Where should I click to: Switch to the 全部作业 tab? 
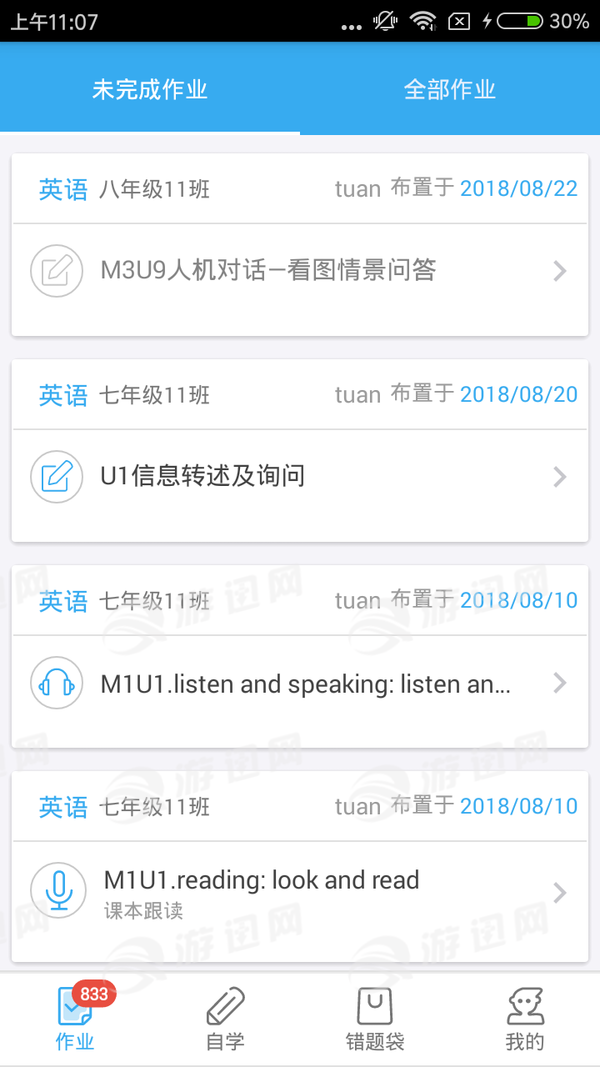point(450,90)
